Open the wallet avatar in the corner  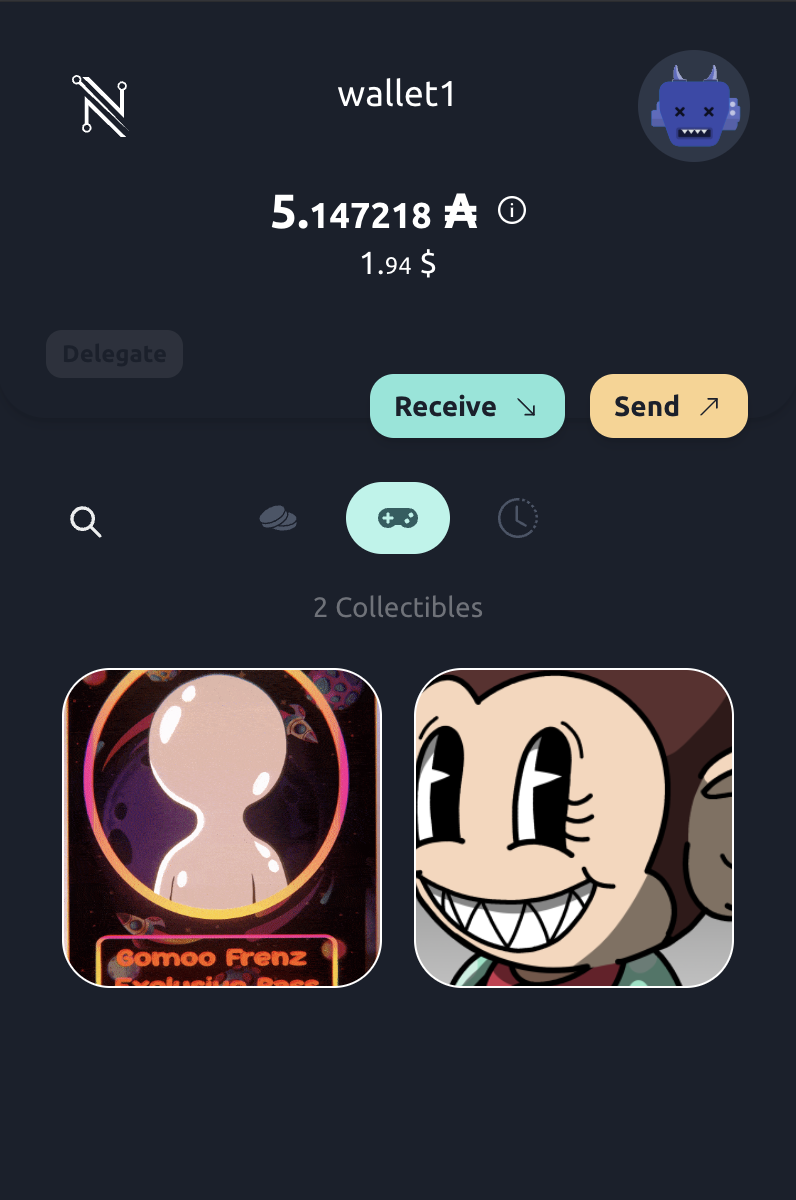(x=693, y=106)
